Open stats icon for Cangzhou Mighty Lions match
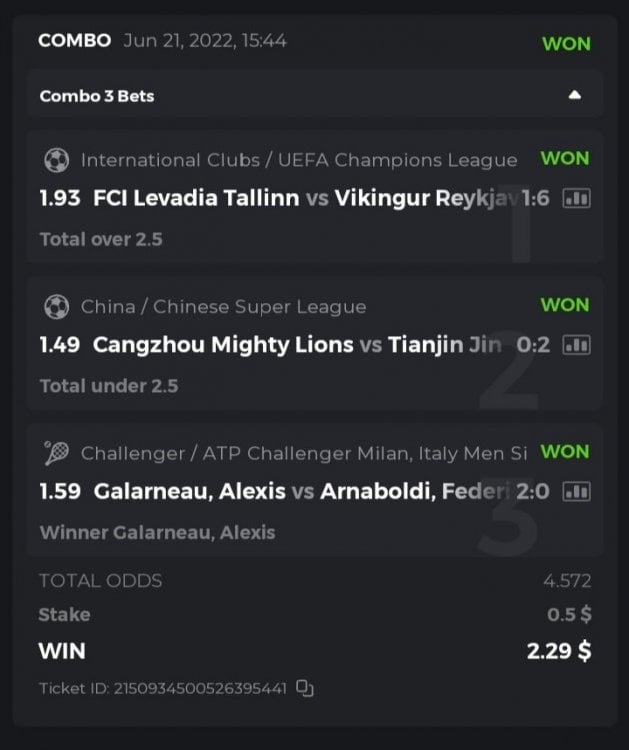The image size is (629, 750). click(x=577, y=345)
